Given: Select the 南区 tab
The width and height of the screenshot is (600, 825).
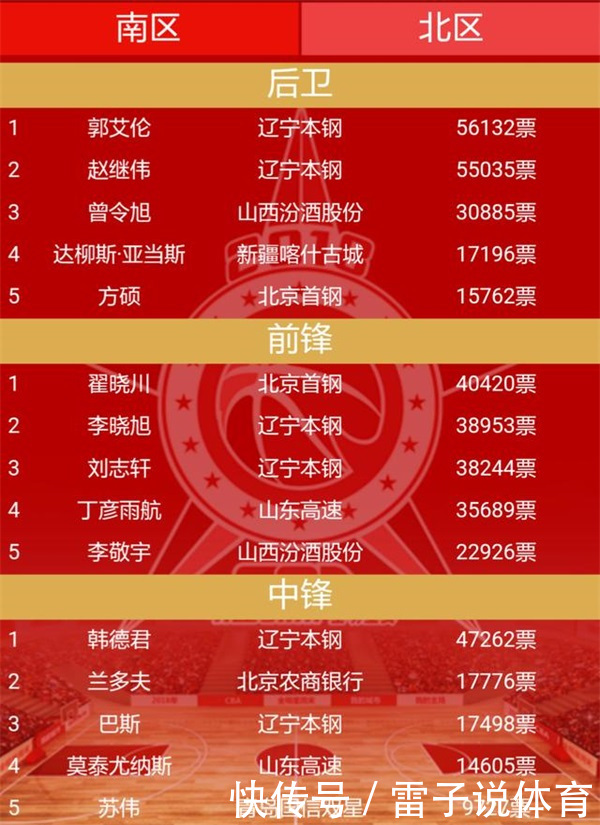Looking at the screenshot, I should point(148,28).
